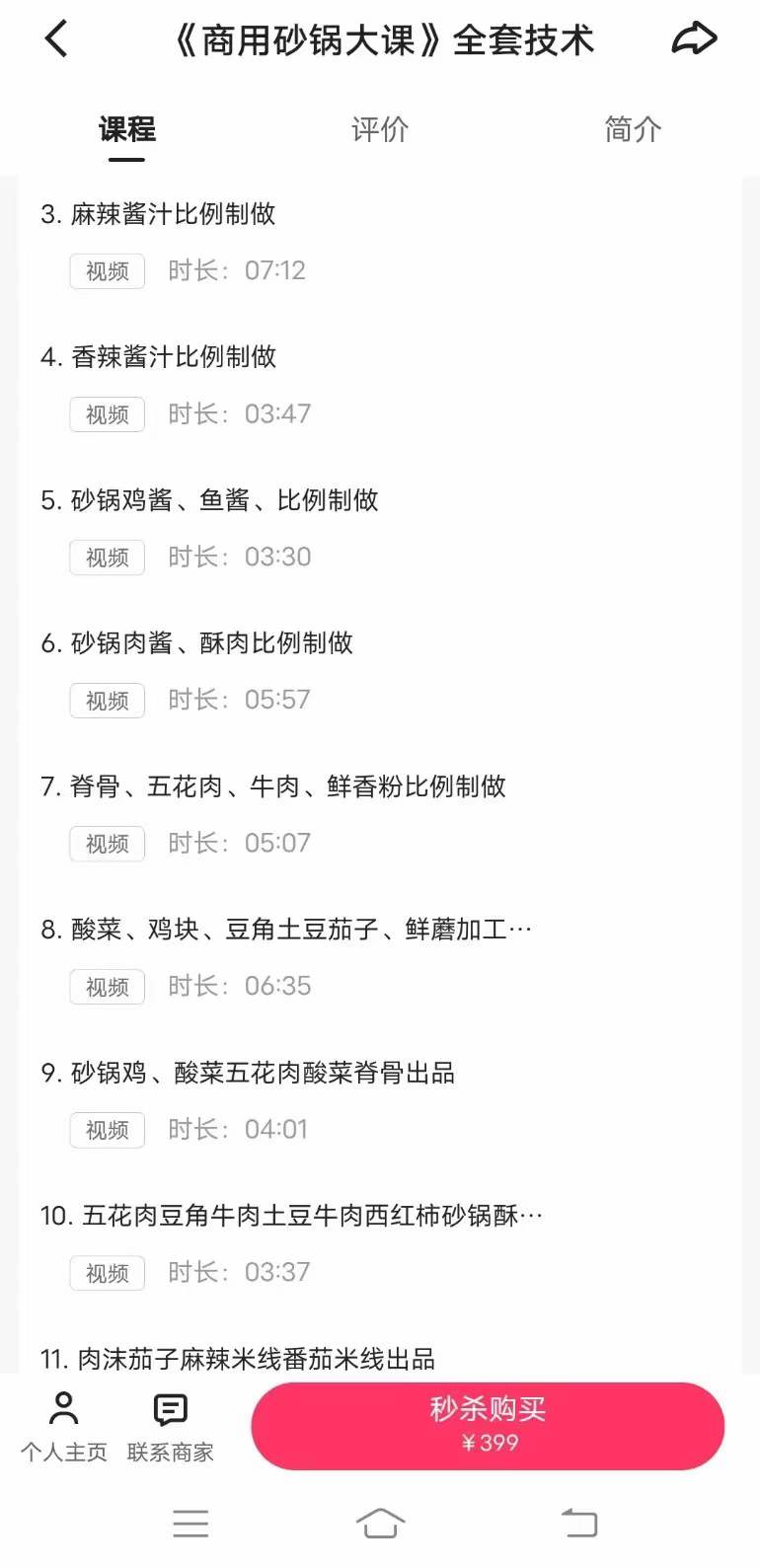760x1568 pixels.
Task: Switch to the 简介 tab
Action: coord(632,129)
